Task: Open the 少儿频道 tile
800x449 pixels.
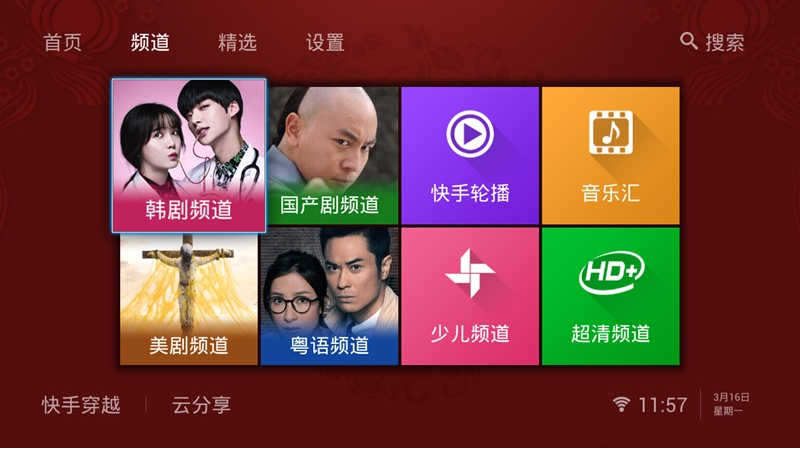Action: point(470,297)
